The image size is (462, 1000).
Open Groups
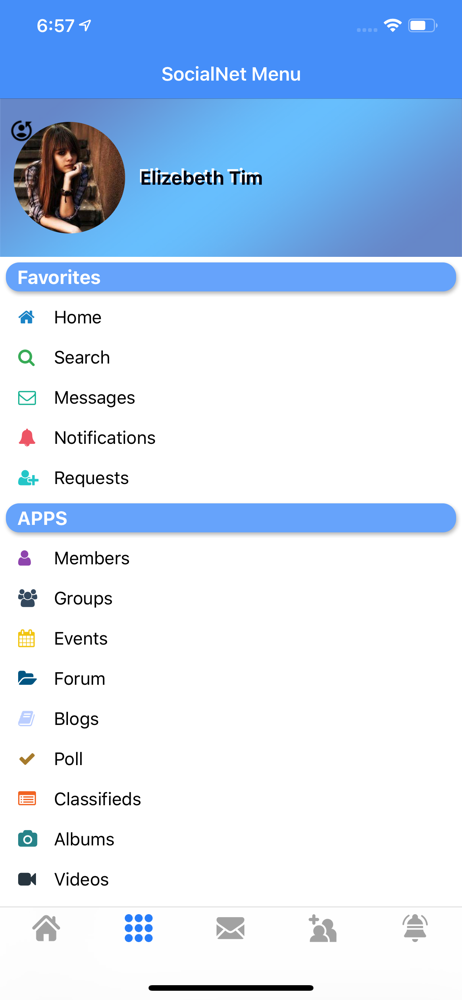[231, 598]
